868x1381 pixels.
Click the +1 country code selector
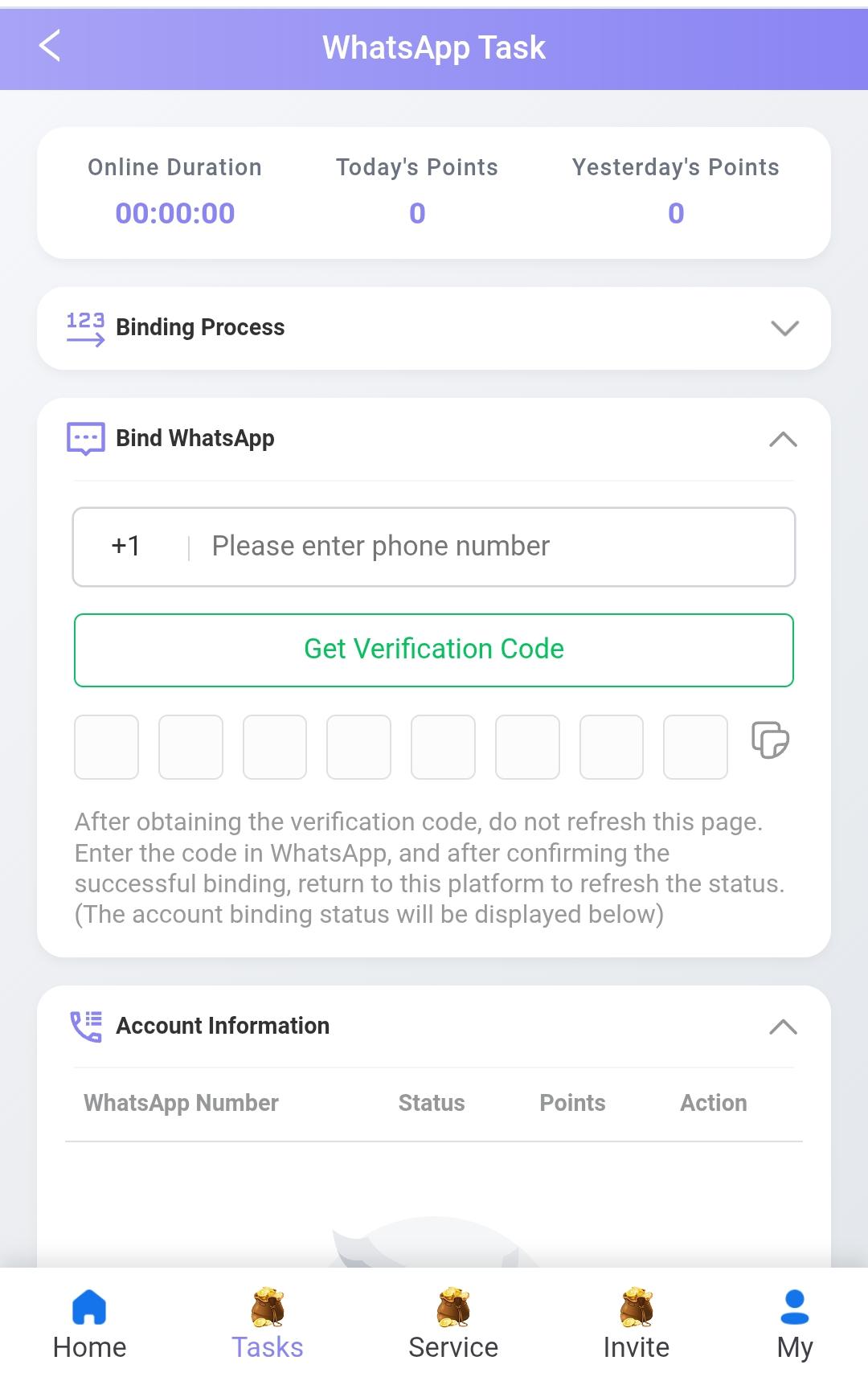[x=125, y=546]
